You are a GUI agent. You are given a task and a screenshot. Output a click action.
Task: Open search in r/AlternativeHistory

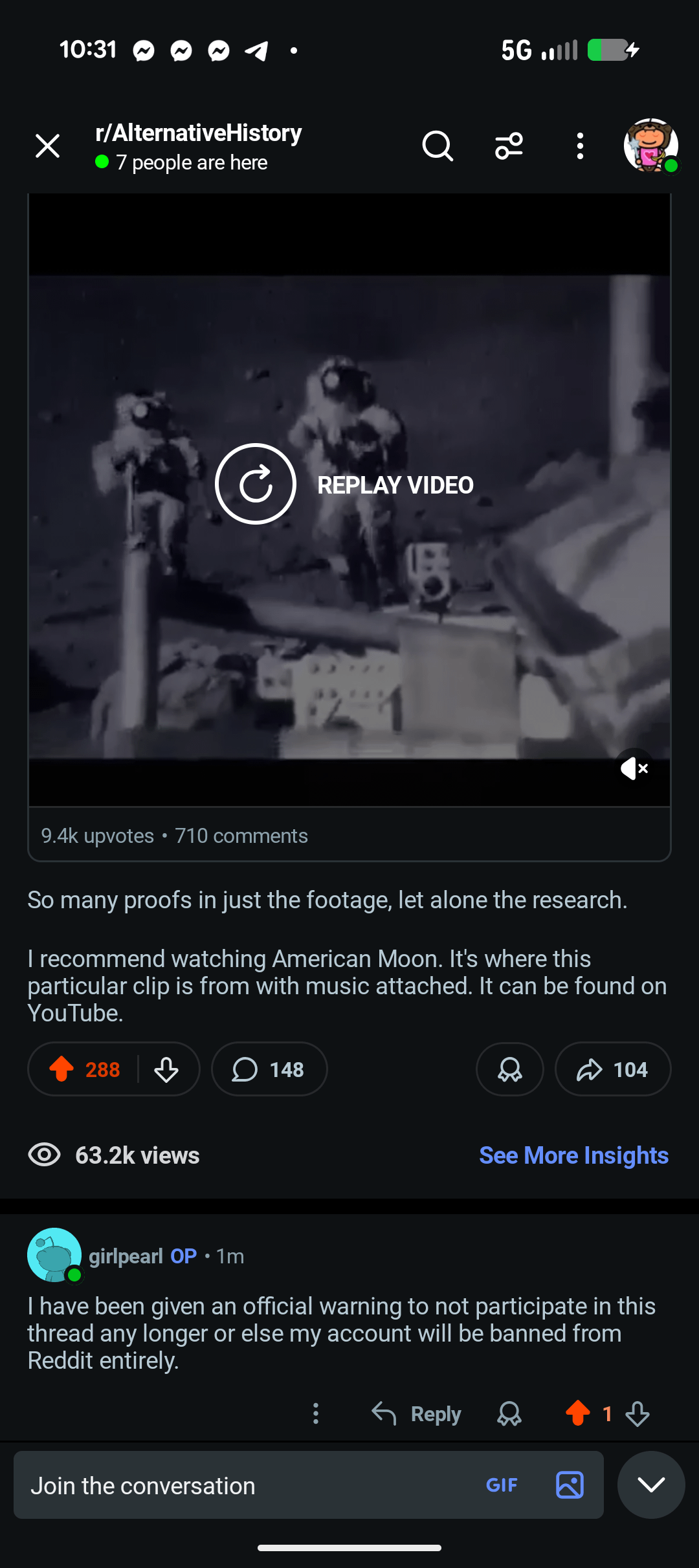438,146
